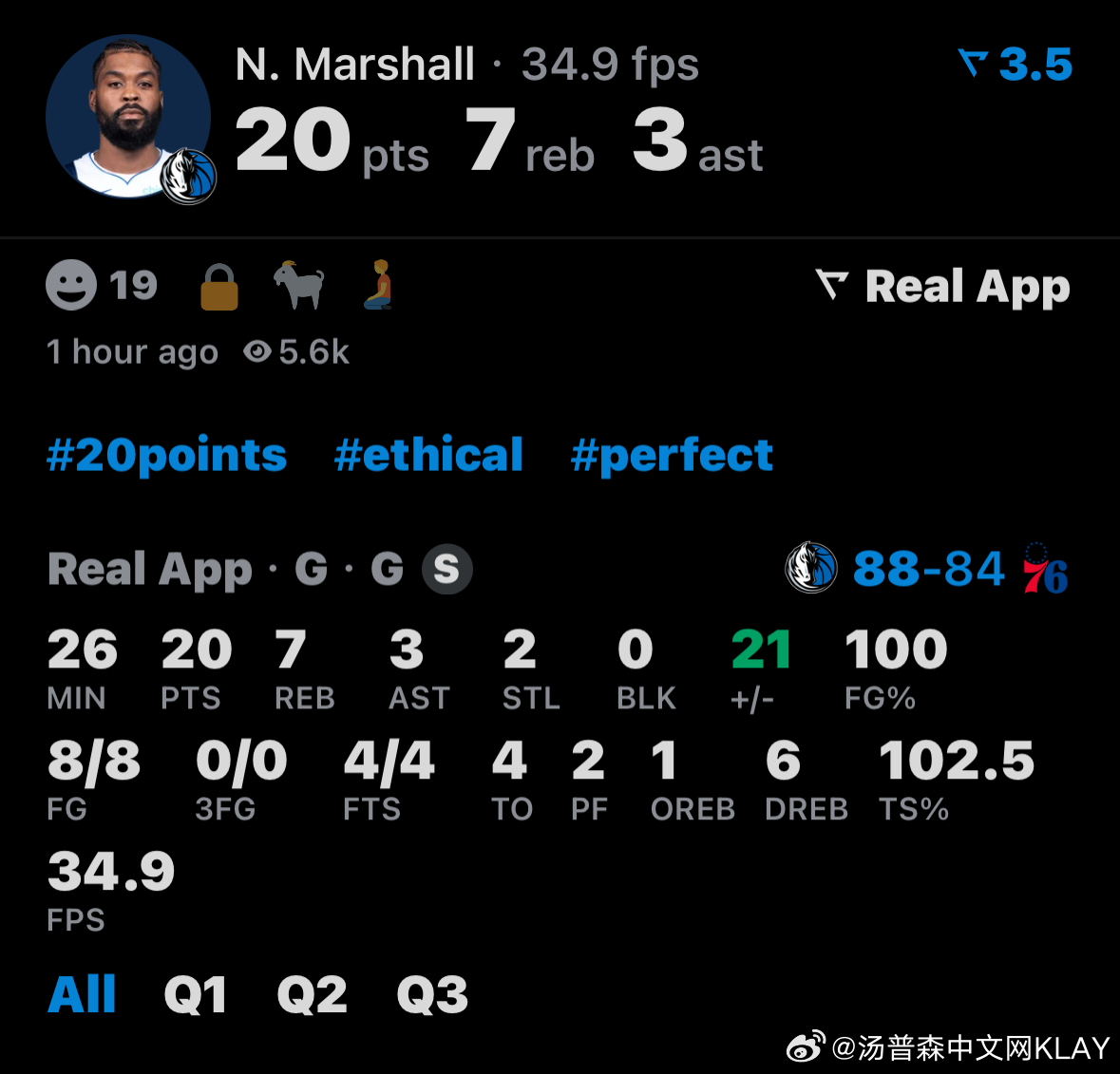Switch to the Q3 stats tab
The width and height of the screenshot is (1120, 1074).
point(432,994)
